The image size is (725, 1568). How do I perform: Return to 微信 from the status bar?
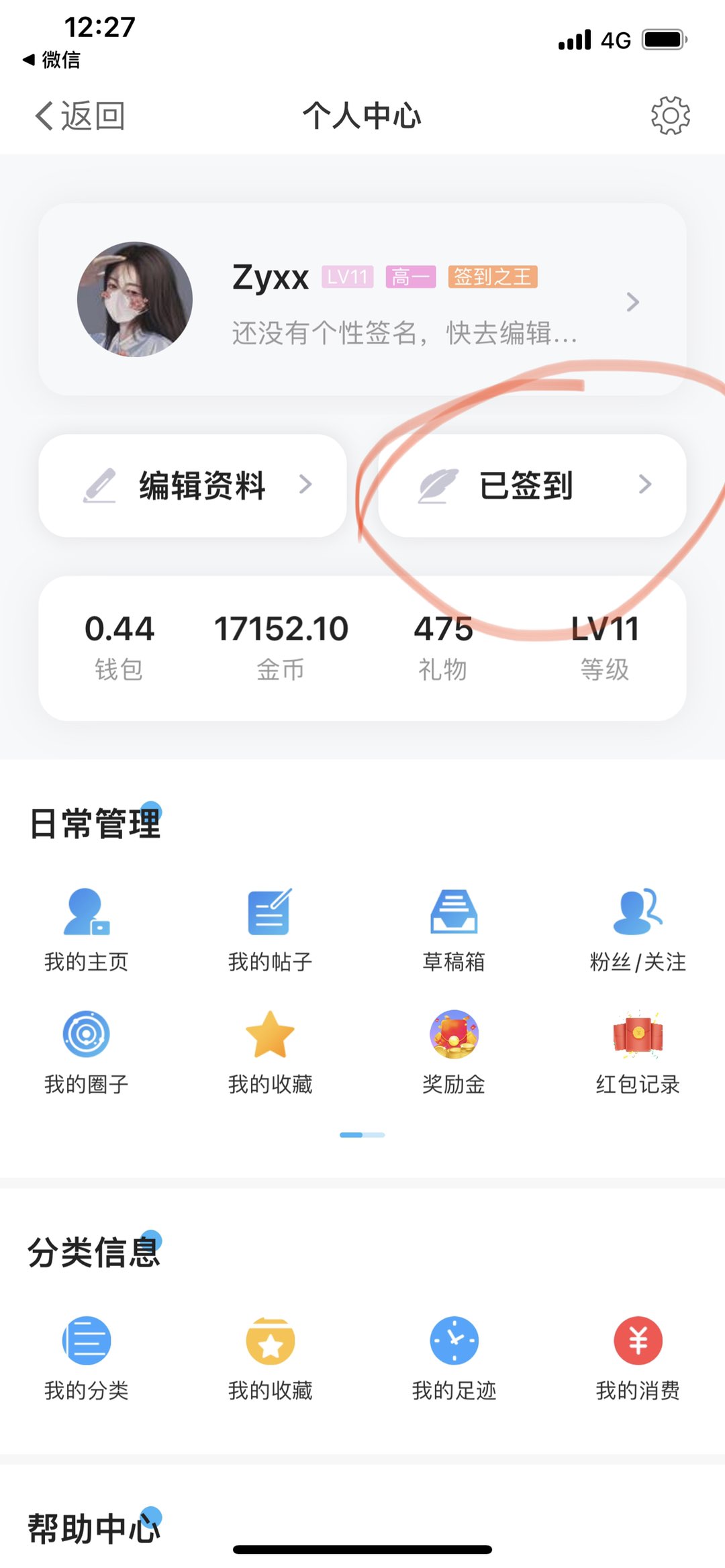(52, 60)
